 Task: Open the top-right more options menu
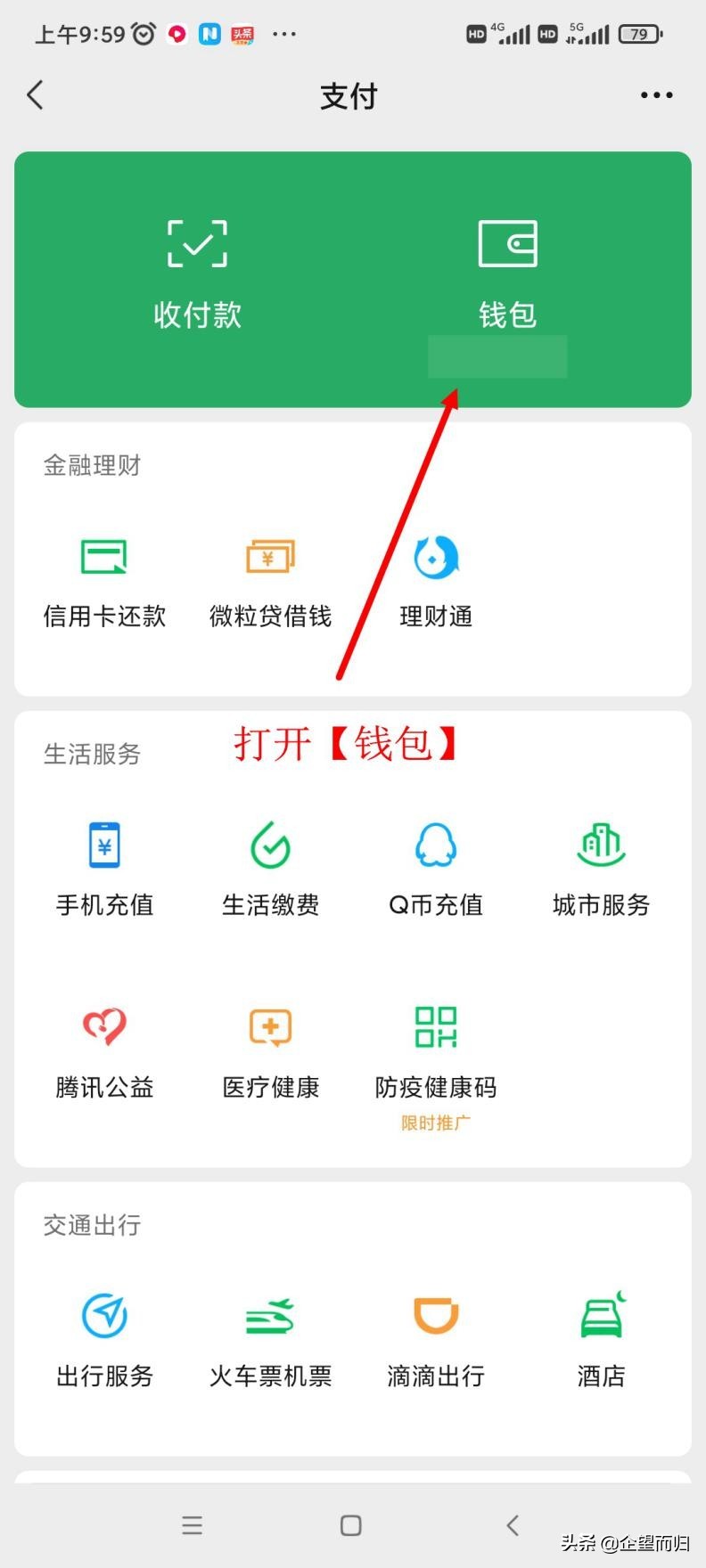point(655,94)
